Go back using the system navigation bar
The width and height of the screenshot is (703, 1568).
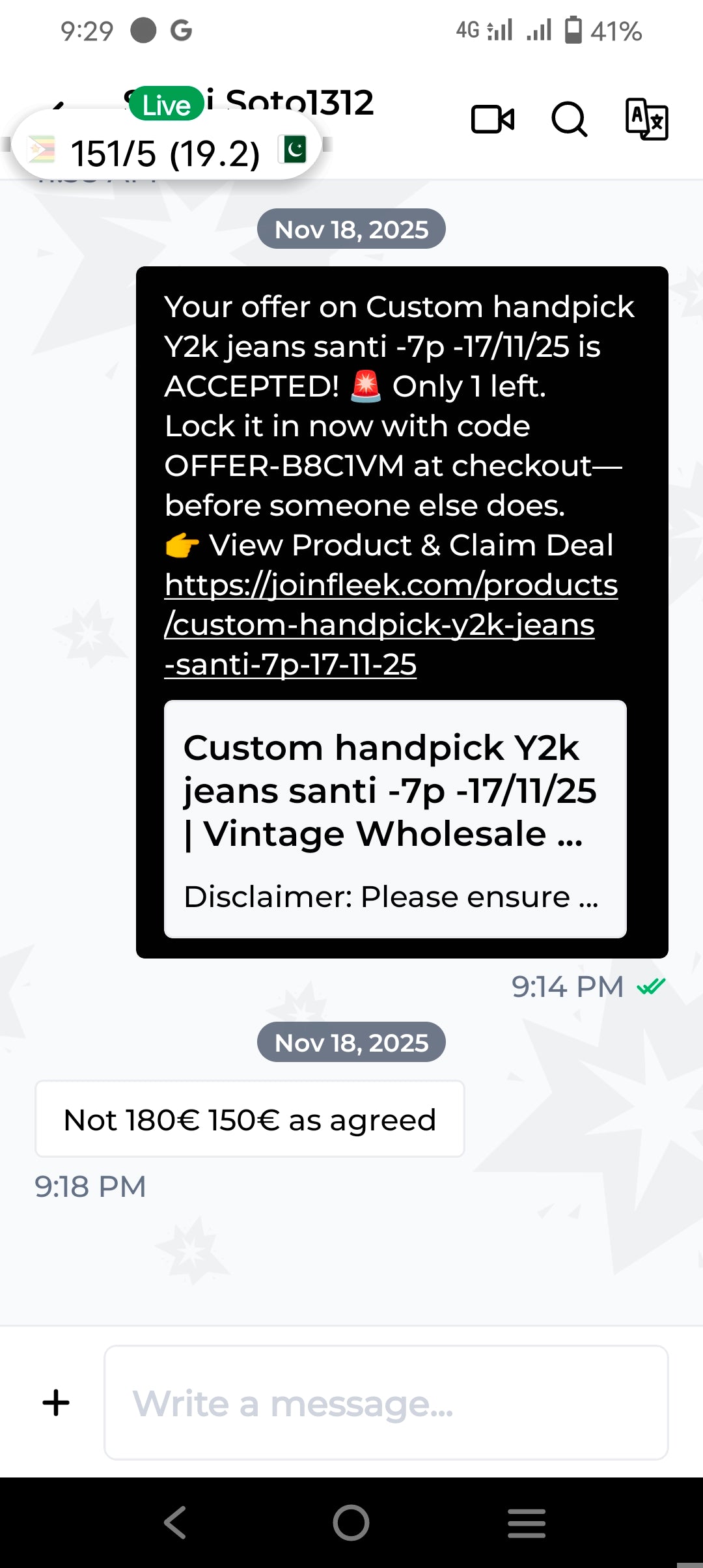point(175,1522)
